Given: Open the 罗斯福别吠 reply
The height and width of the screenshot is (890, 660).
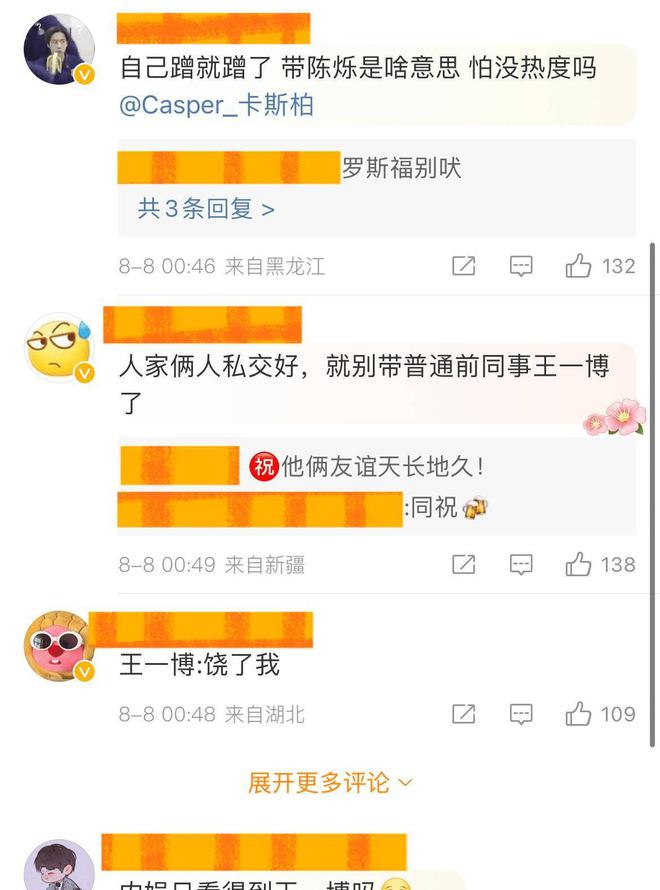Looking at the screenshot, I should point(401,168).
